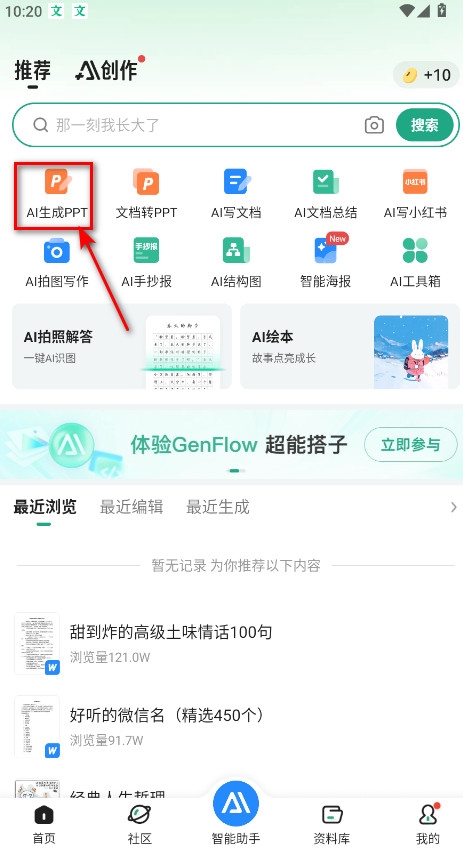Viewport: 463px width, 850px height.
Task: Open AI写小红书
Action: [x=415, y=194]
